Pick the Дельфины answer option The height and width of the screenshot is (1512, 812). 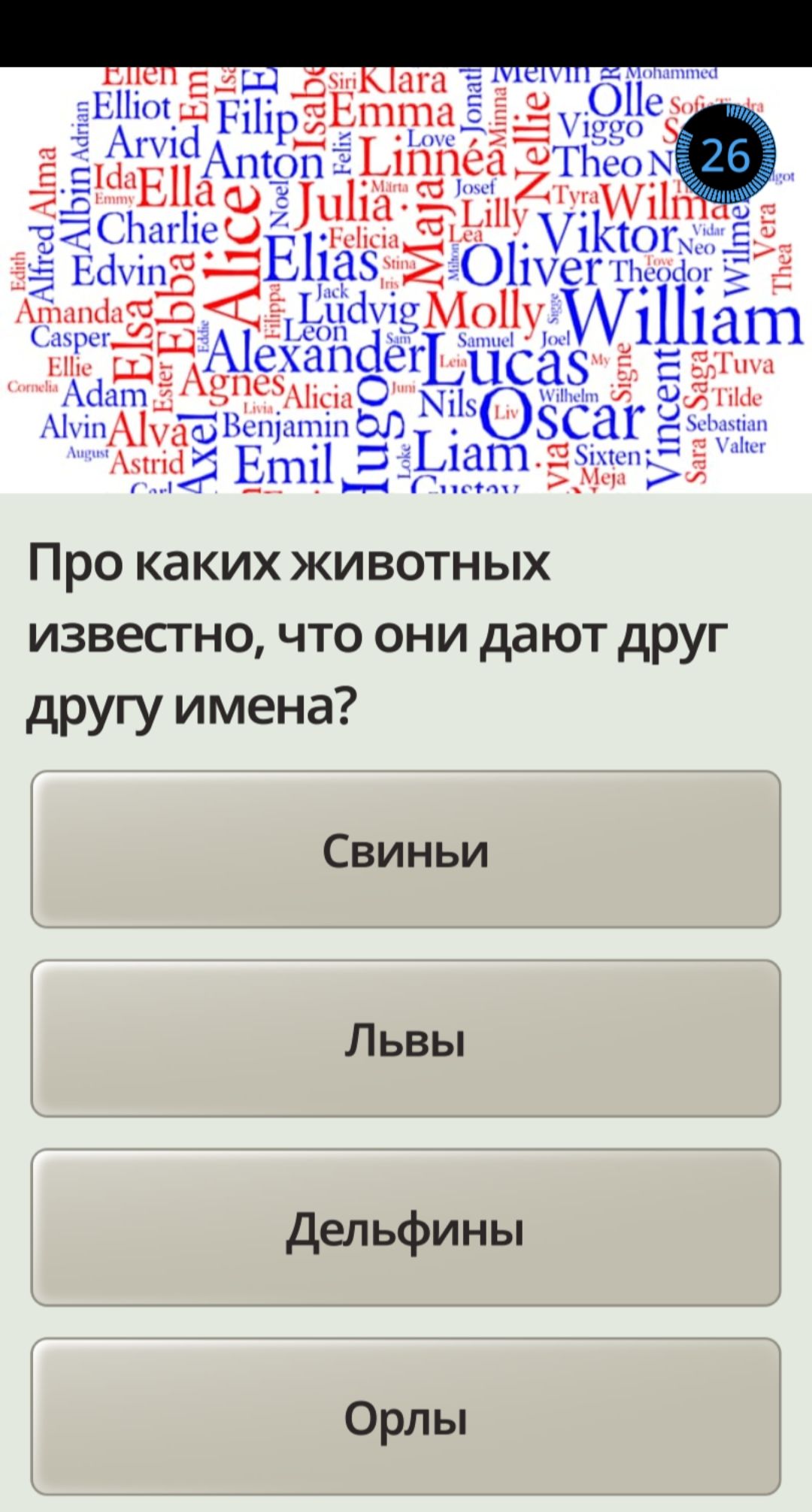click(406, 1229)
